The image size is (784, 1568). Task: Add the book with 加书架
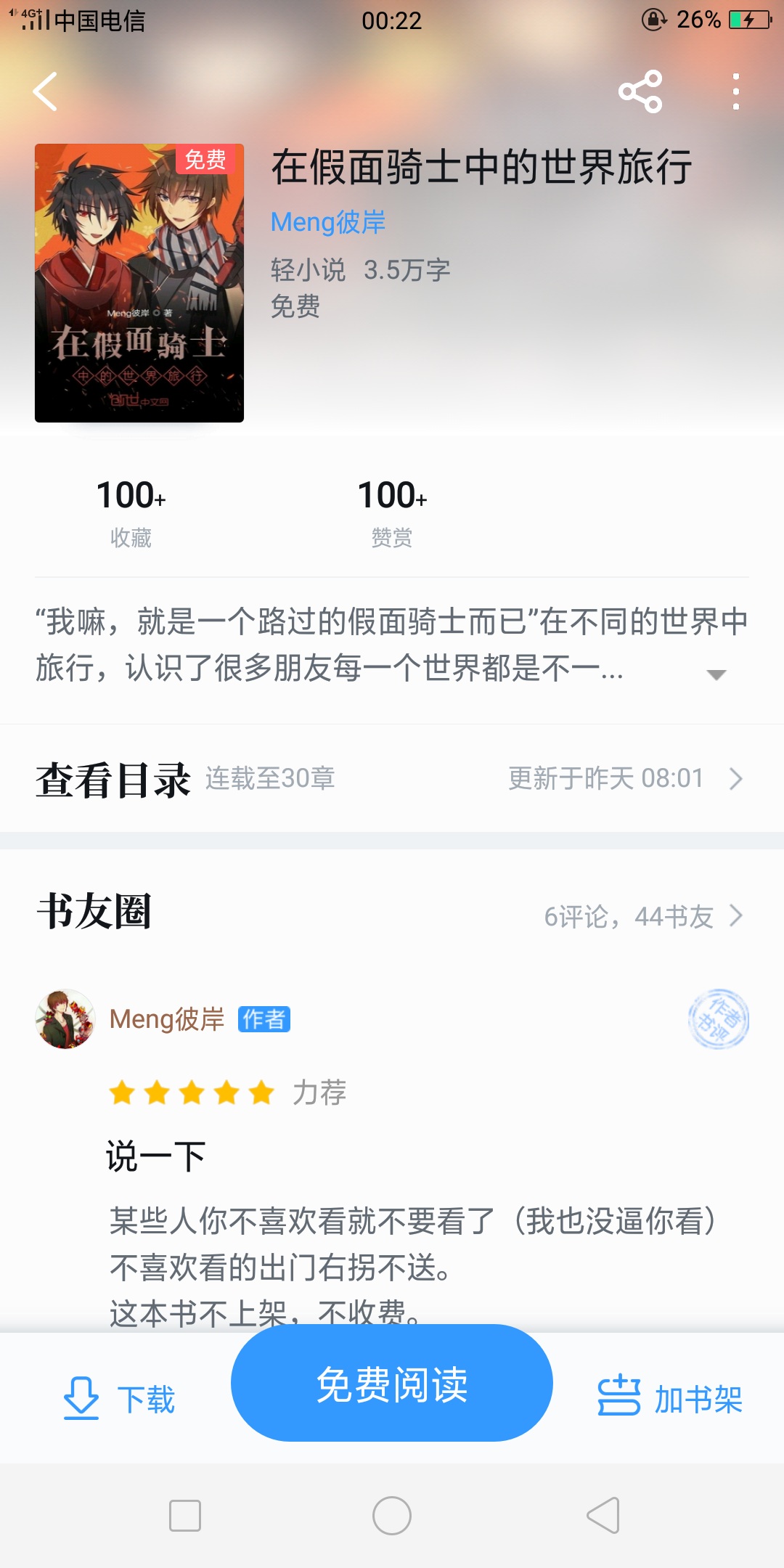pyautogui.click(x=669, y=1398)
